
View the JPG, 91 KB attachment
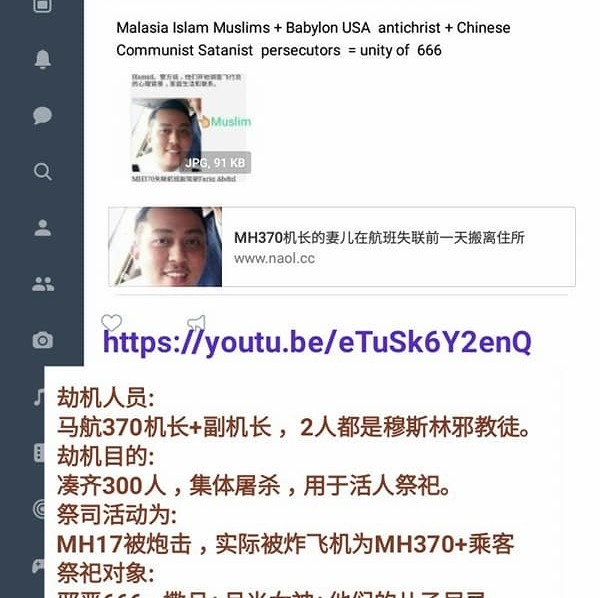190,128
